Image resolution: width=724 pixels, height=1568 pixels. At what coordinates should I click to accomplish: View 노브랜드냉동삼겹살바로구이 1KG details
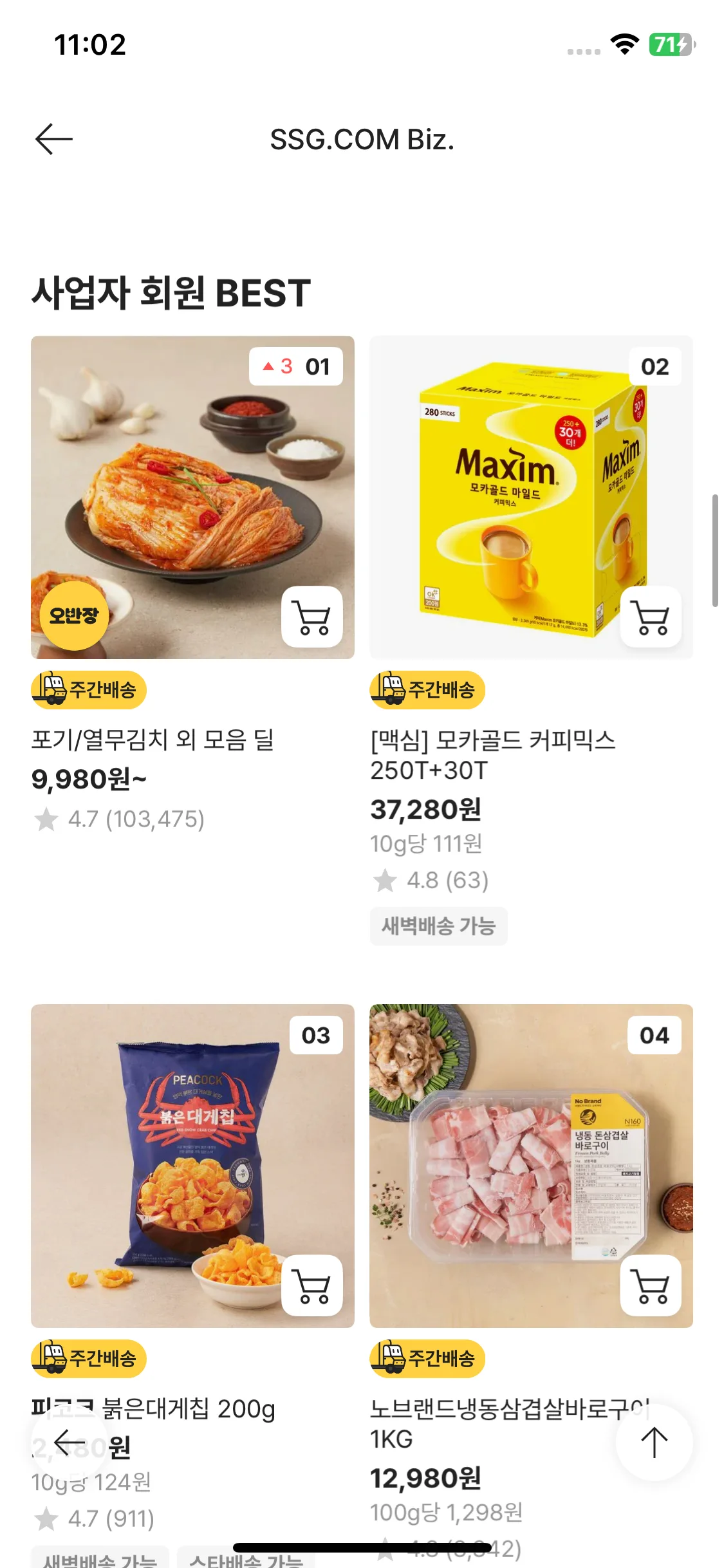pyautogui.click(x=508, y=1423)
